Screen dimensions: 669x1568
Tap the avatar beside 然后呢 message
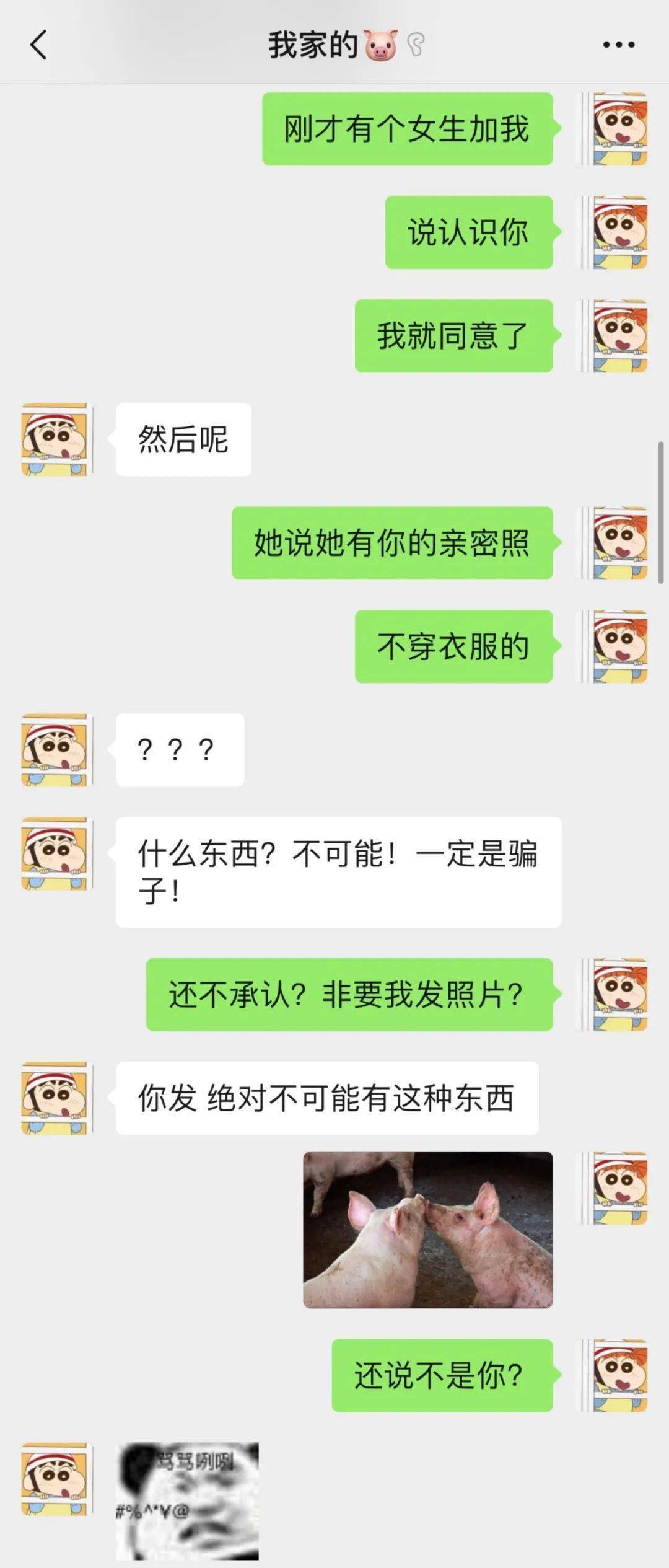(x=55, y=439)
